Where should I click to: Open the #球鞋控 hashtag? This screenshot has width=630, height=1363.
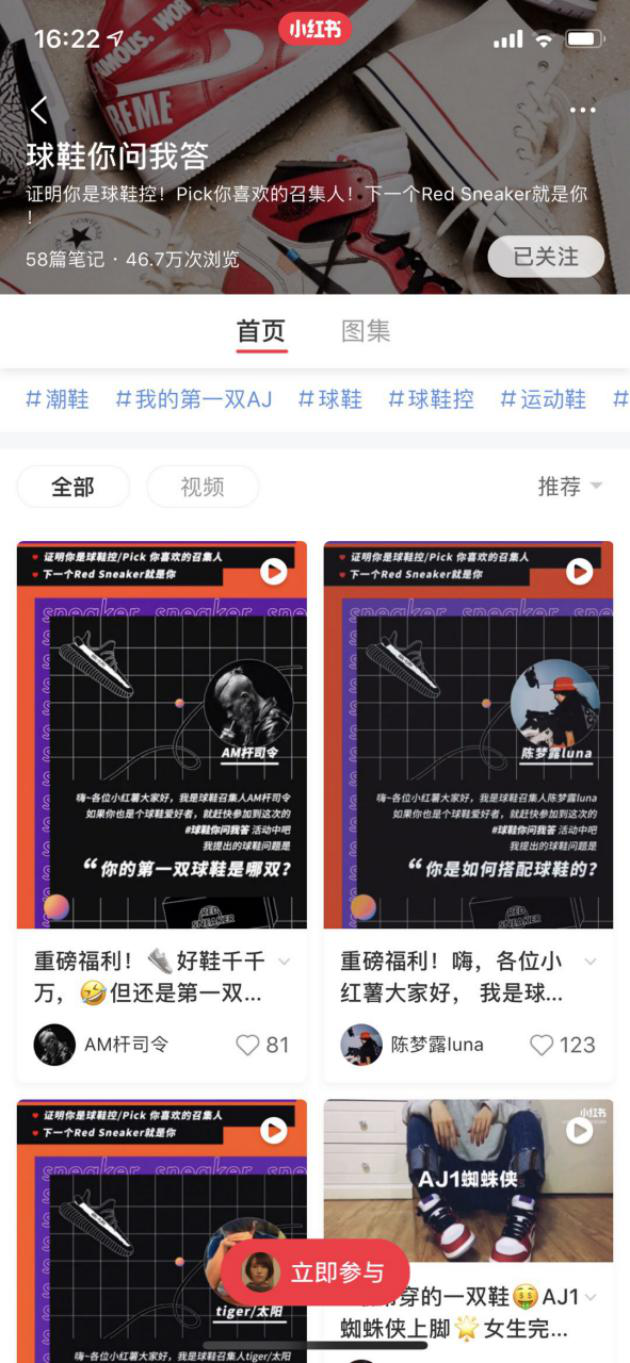(x=431, y=400)
